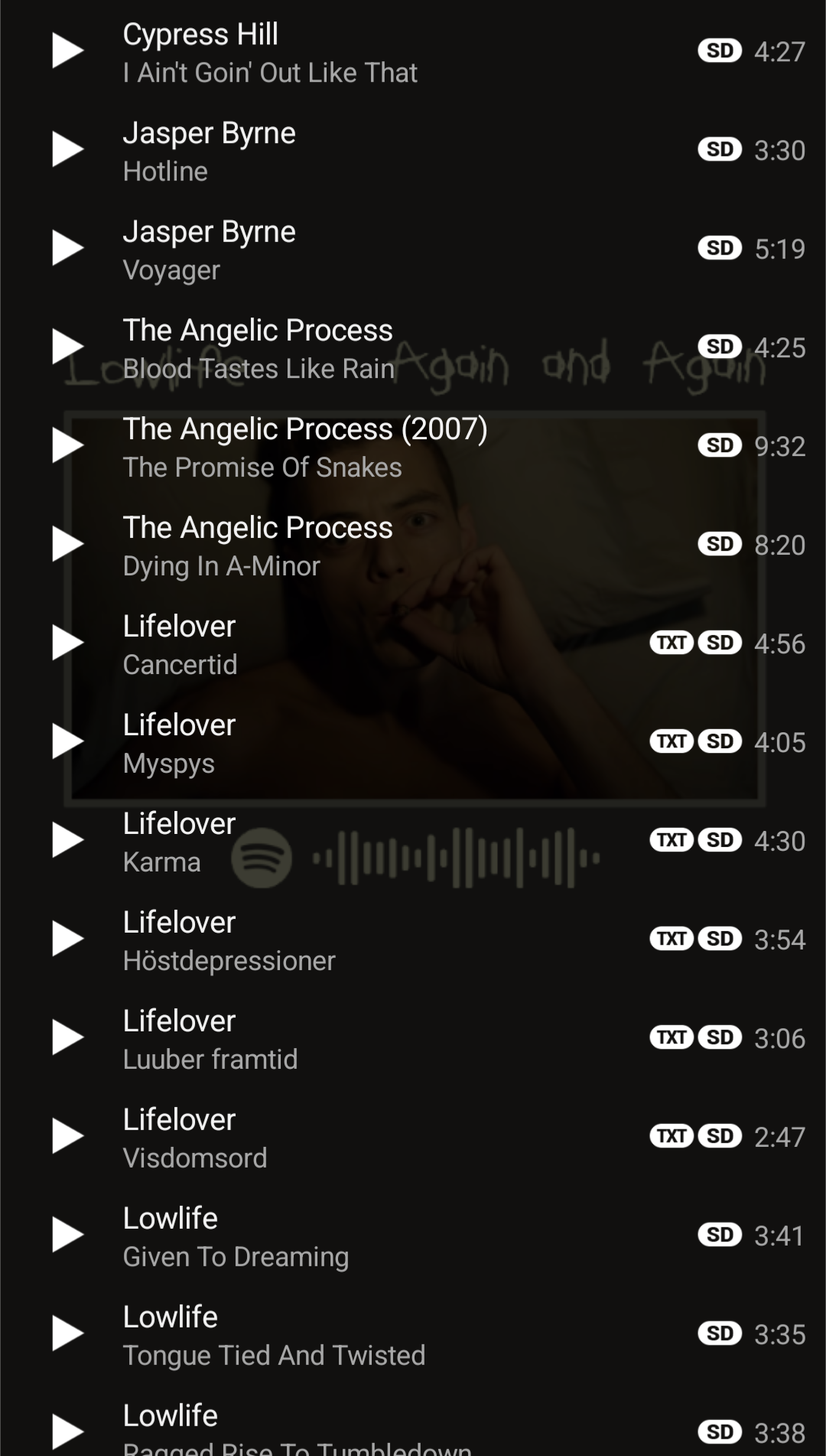Play Jasper Byrne's Voyager track
The height and width of the screenshot is (1456, 826).
[67, 249]
